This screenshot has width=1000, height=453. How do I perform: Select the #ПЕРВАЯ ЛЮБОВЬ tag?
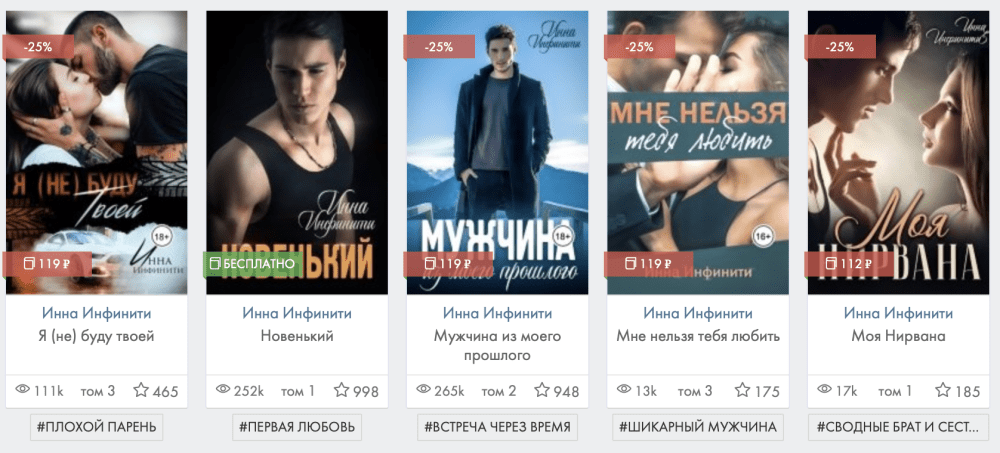[x=297, y=427]
